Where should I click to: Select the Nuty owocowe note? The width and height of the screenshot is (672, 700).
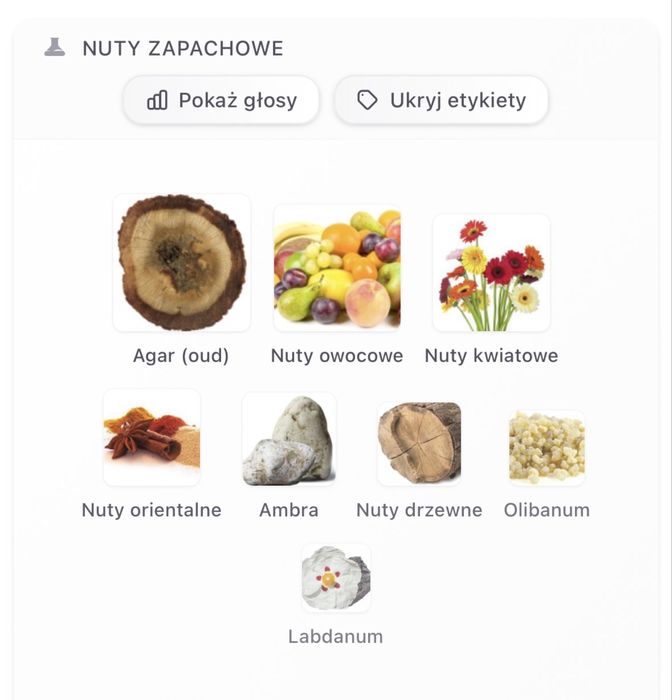[x=337, y=267]
